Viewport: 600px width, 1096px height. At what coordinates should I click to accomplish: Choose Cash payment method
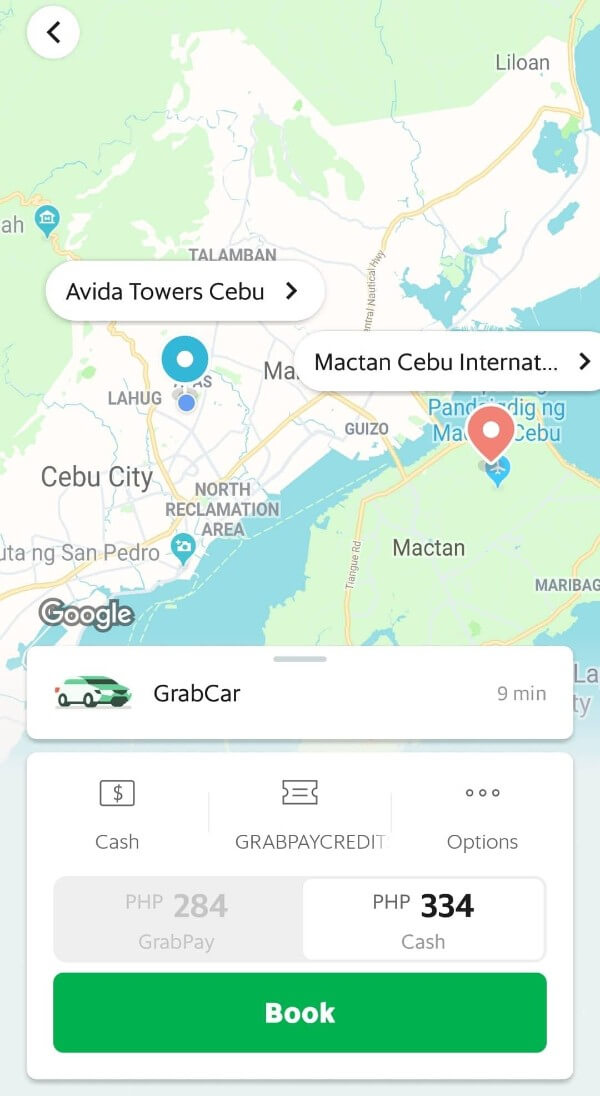(117, 815)
